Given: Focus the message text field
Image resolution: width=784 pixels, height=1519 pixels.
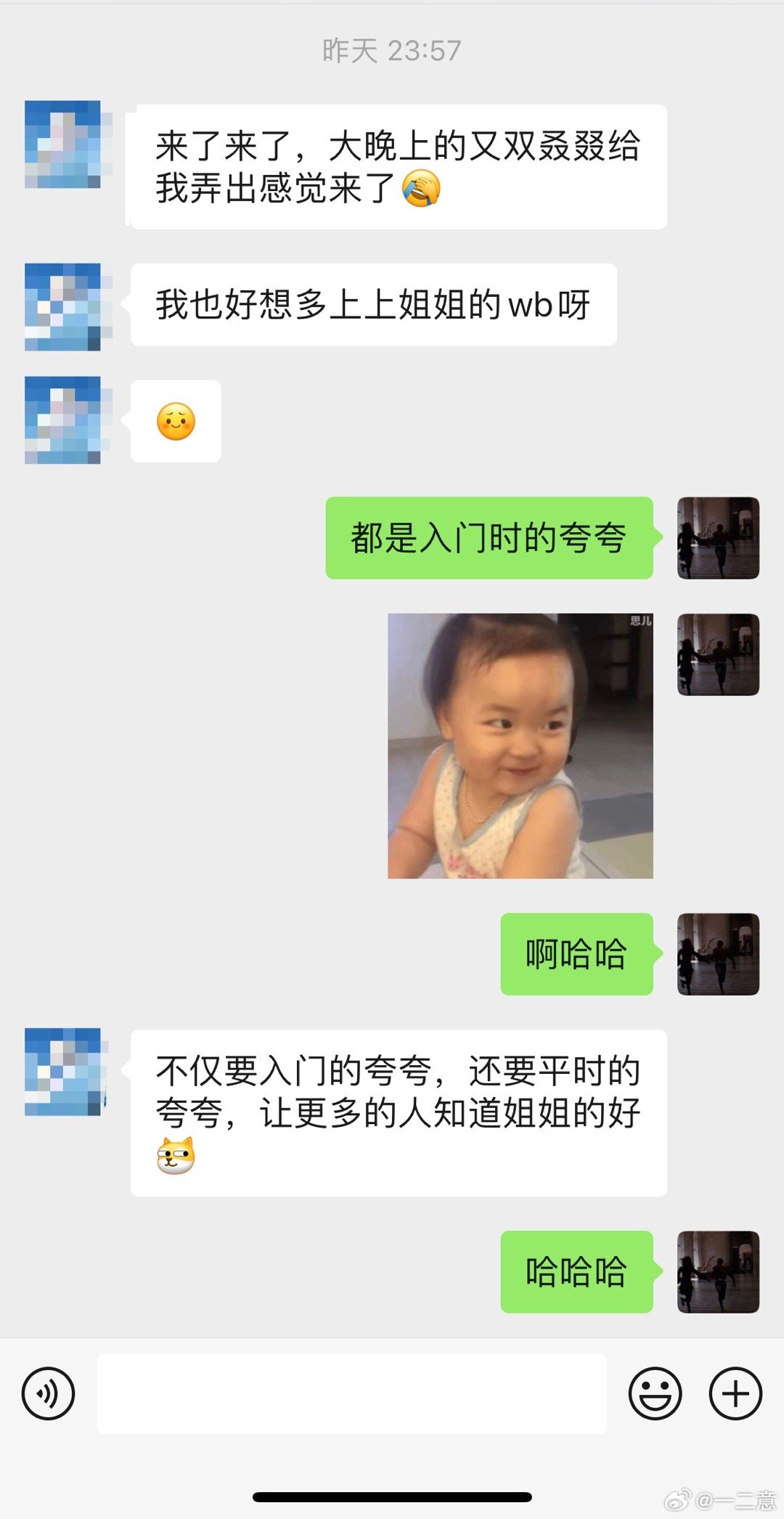Looking at the screenshot, I should click(351, 1393).
